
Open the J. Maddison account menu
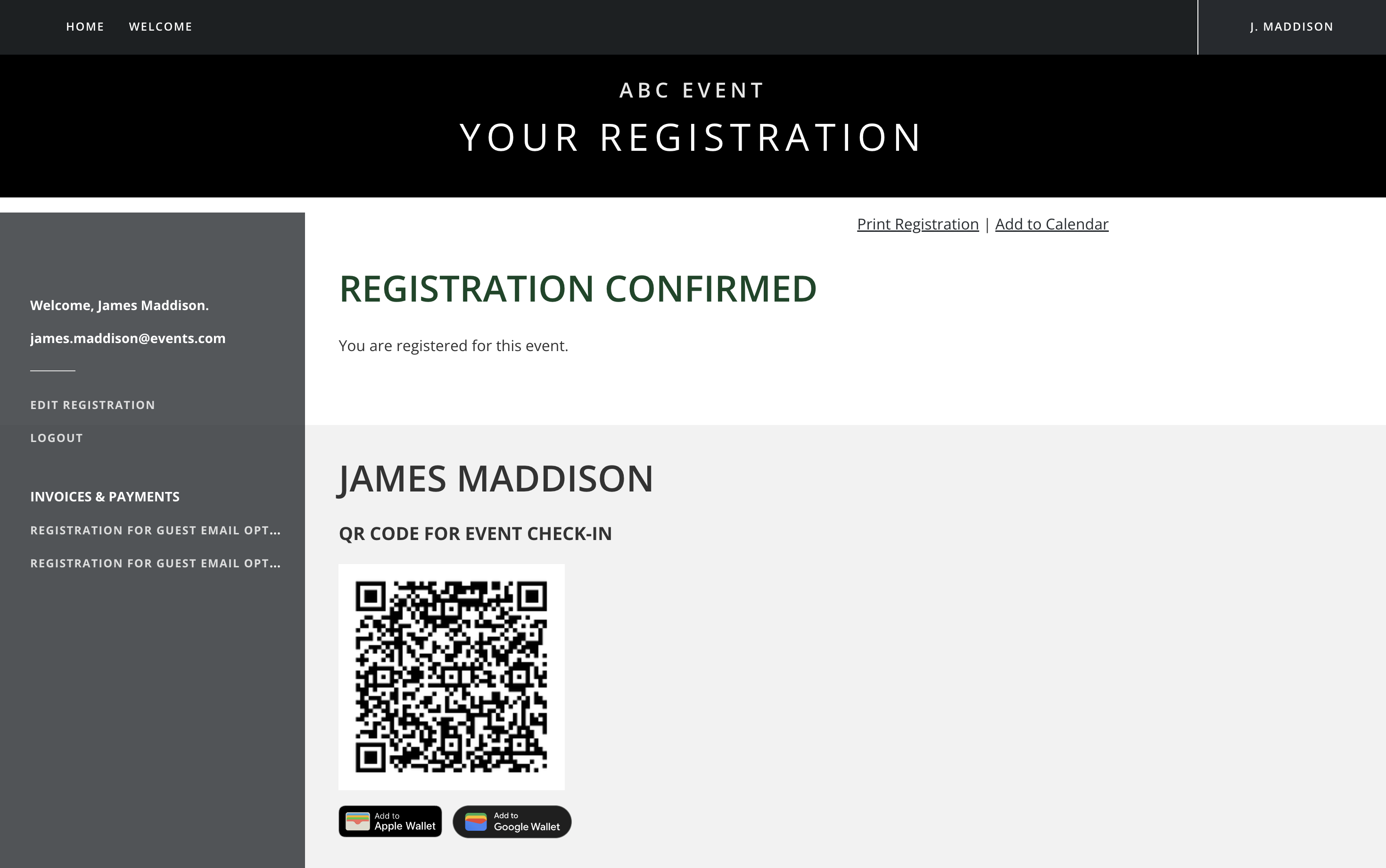tap(1291, 27)
